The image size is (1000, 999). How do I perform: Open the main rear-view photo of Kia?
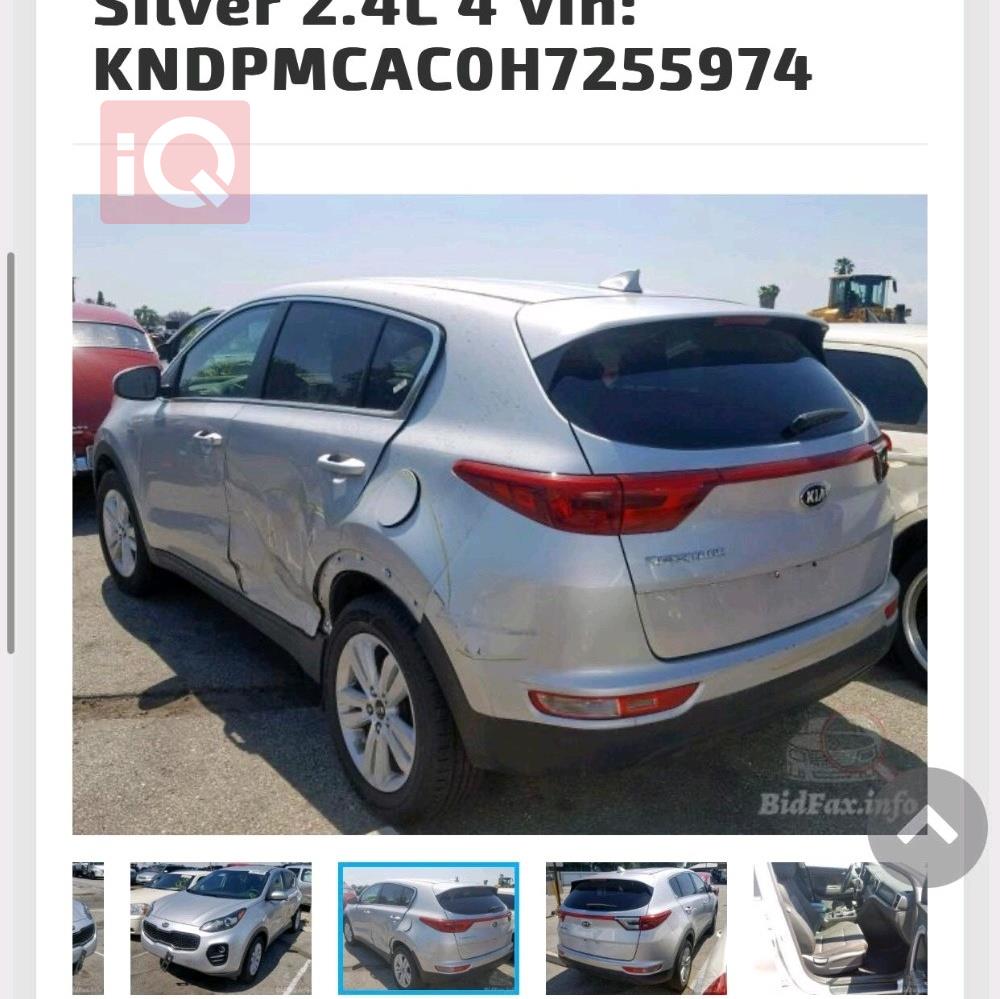[499, 514]
